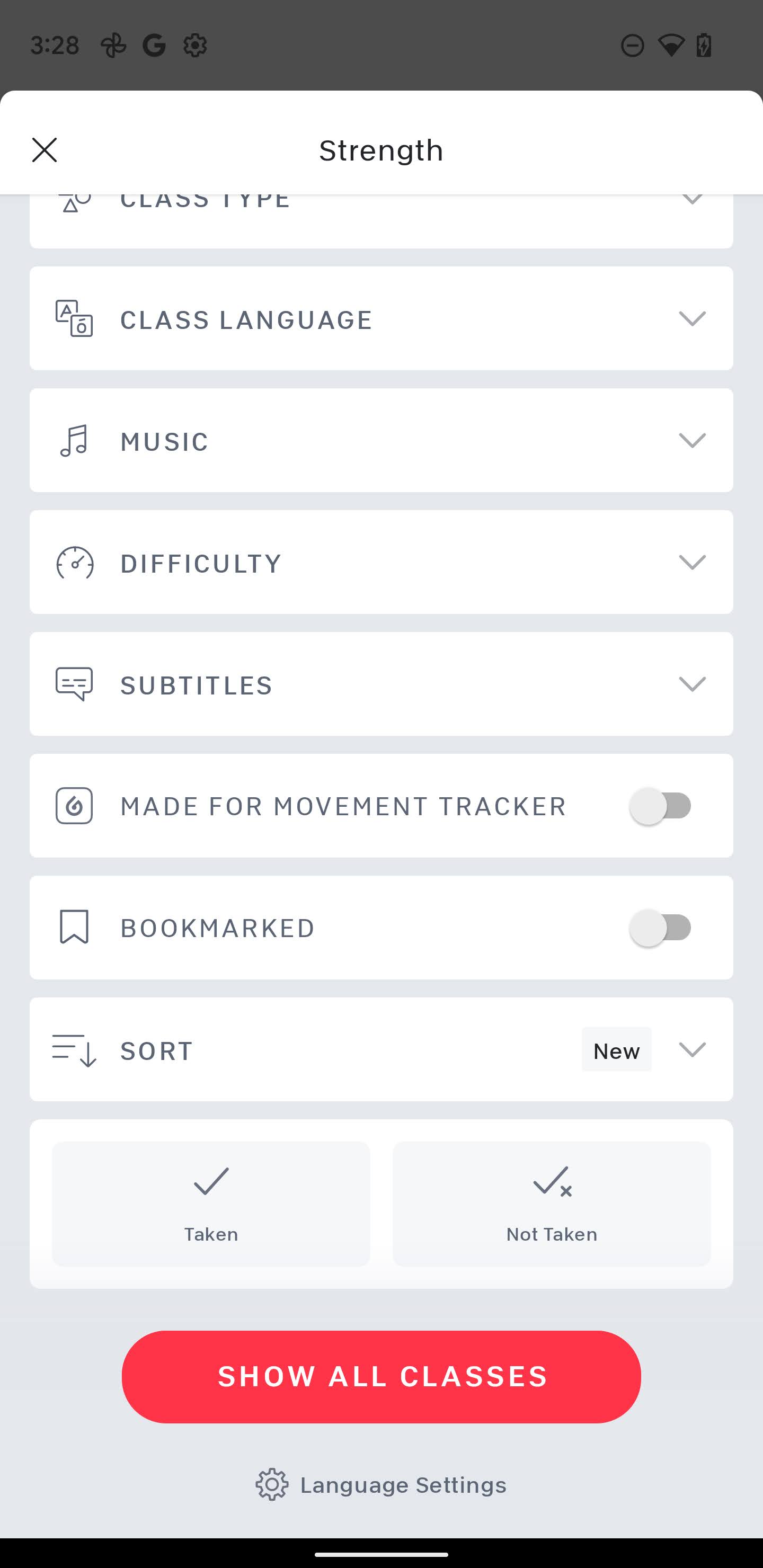Open Language Settings link
The image size is (763, 1568).
click(x=381, y=1485)
